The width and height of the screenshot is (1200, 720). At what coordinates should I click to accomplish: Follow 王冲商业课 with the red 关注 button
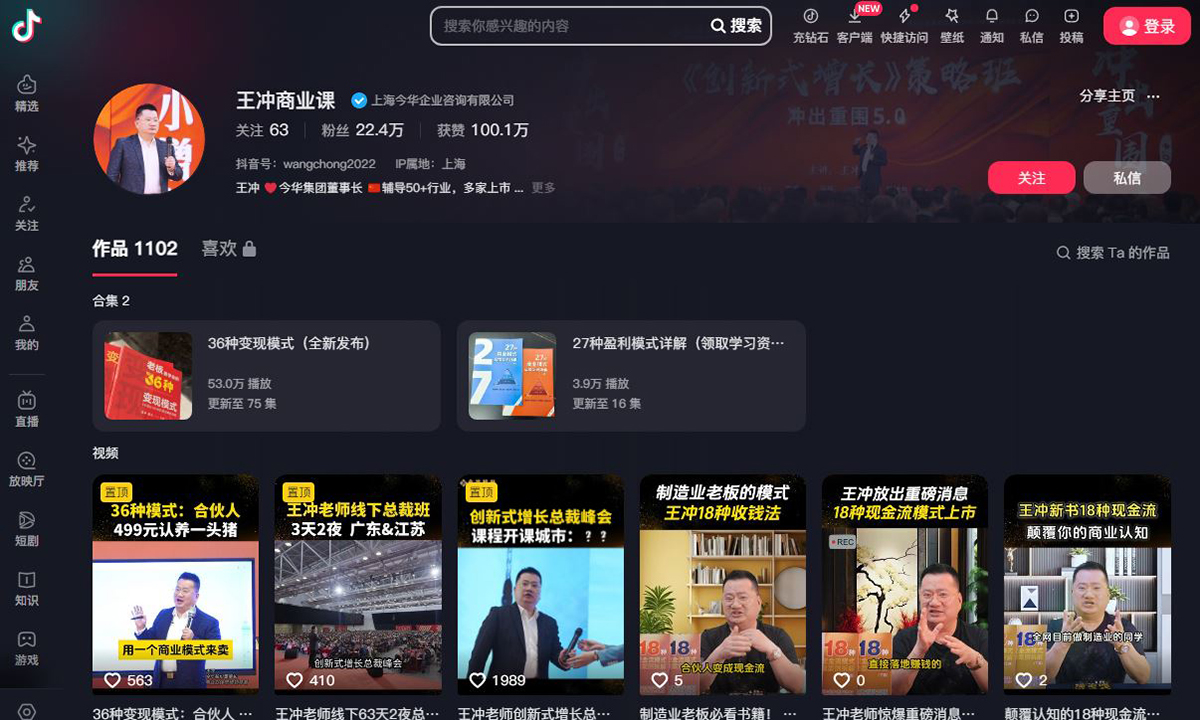(x=1031, y=178)
